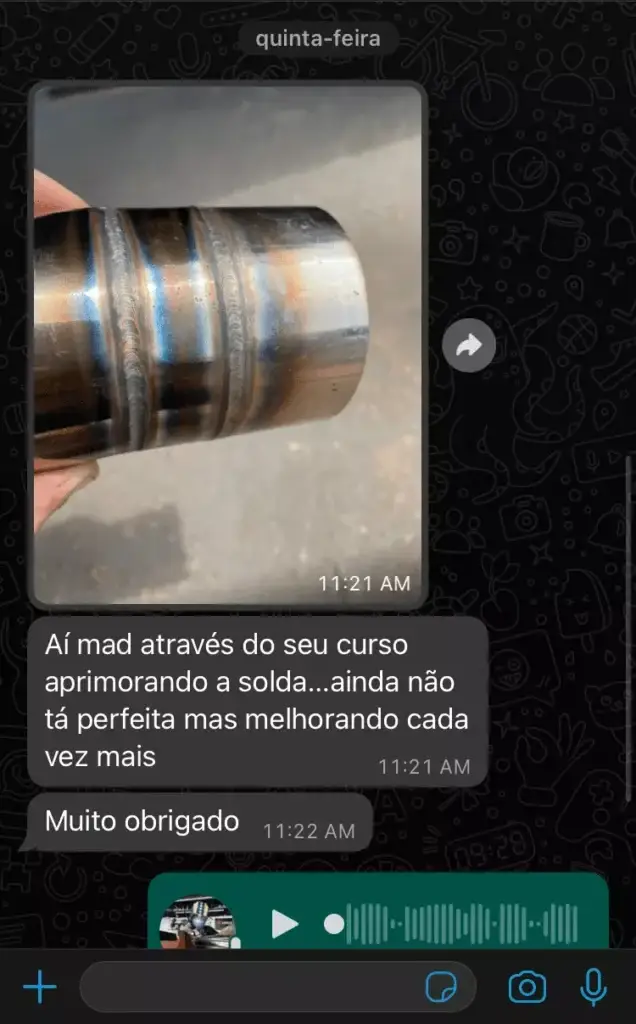Seek within the voice message waveform
636x1024 pixels.
pyautogui.click(x=460, y=923)
